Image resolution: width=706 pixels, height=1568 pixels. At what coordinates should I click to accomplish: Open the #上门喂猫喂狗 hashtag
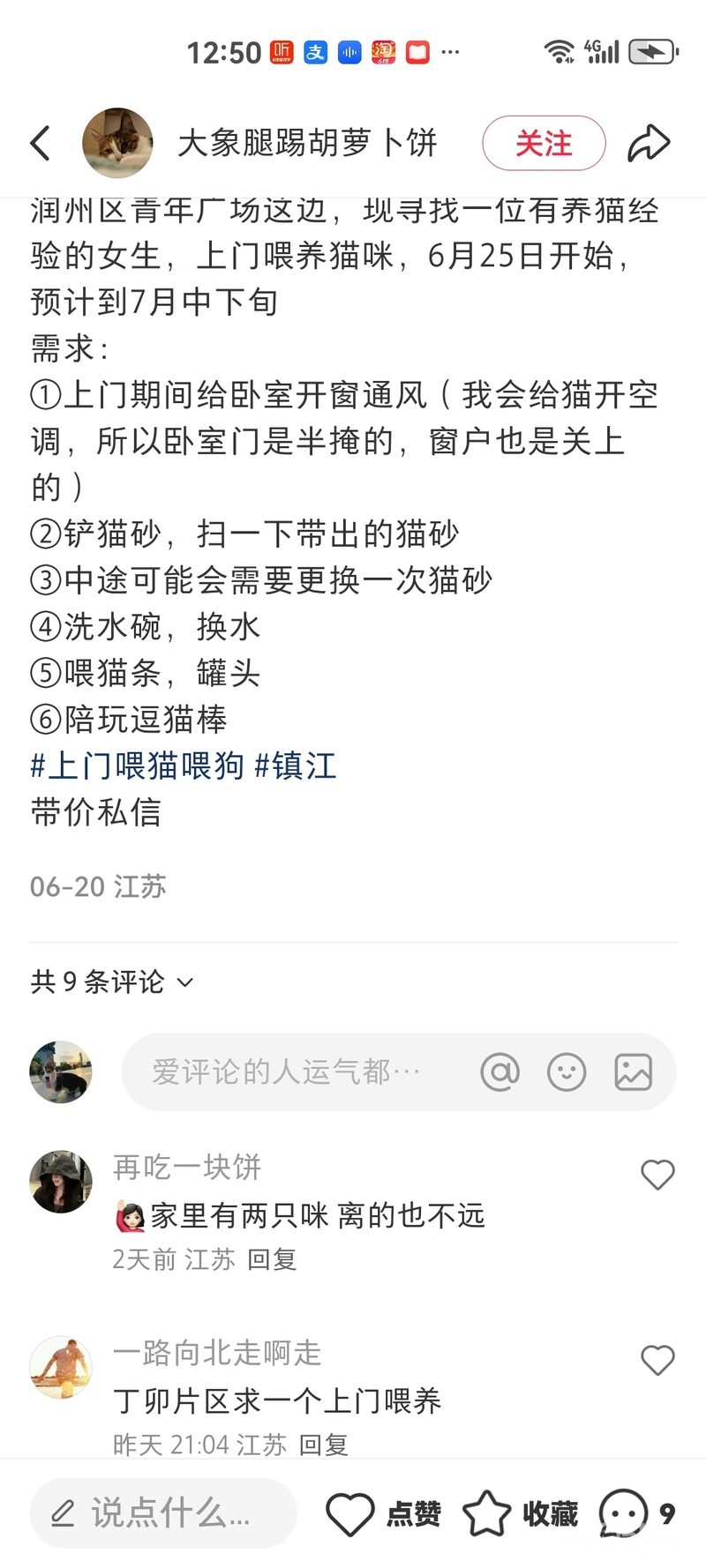(137, 765)
